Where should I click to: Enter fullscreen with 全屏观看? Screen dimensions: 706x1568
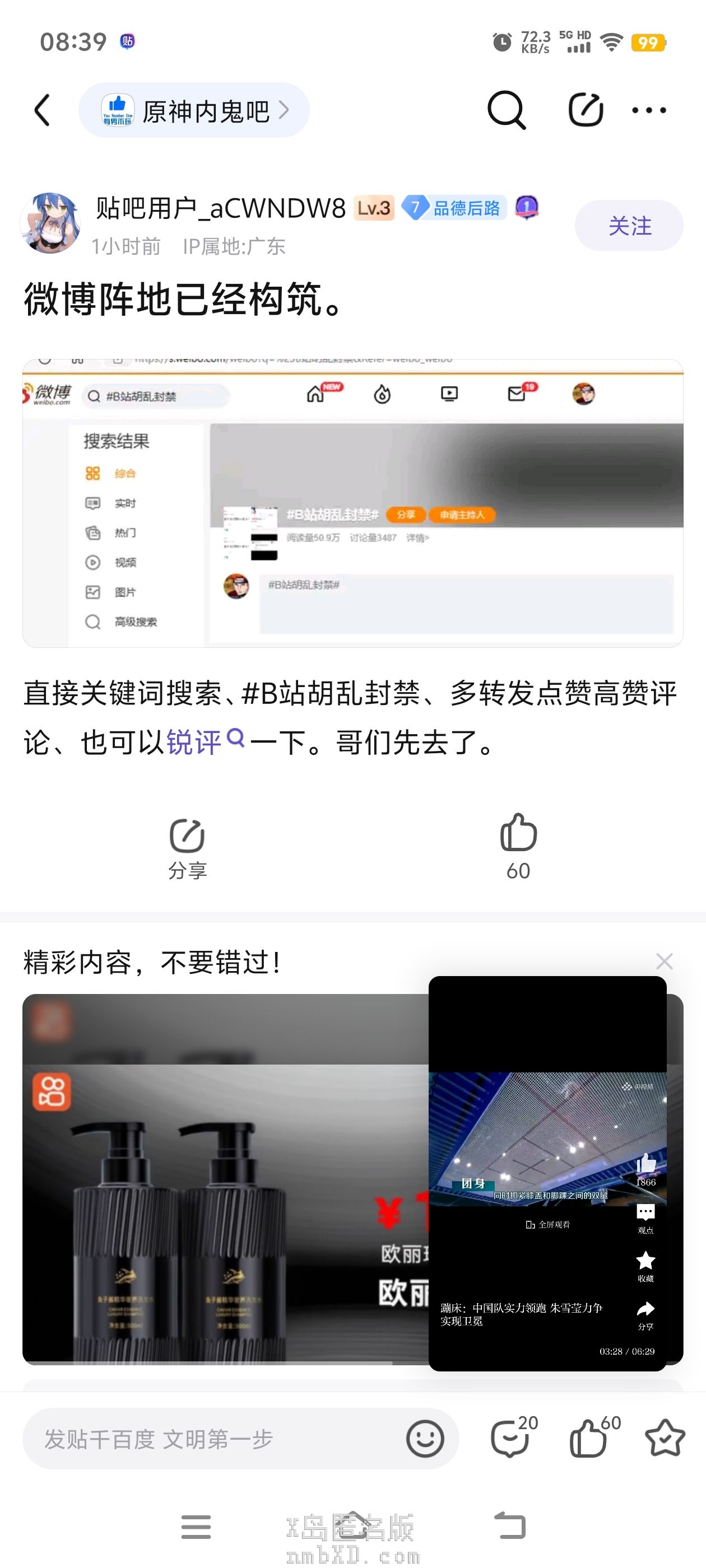(x=547, y=1224)
